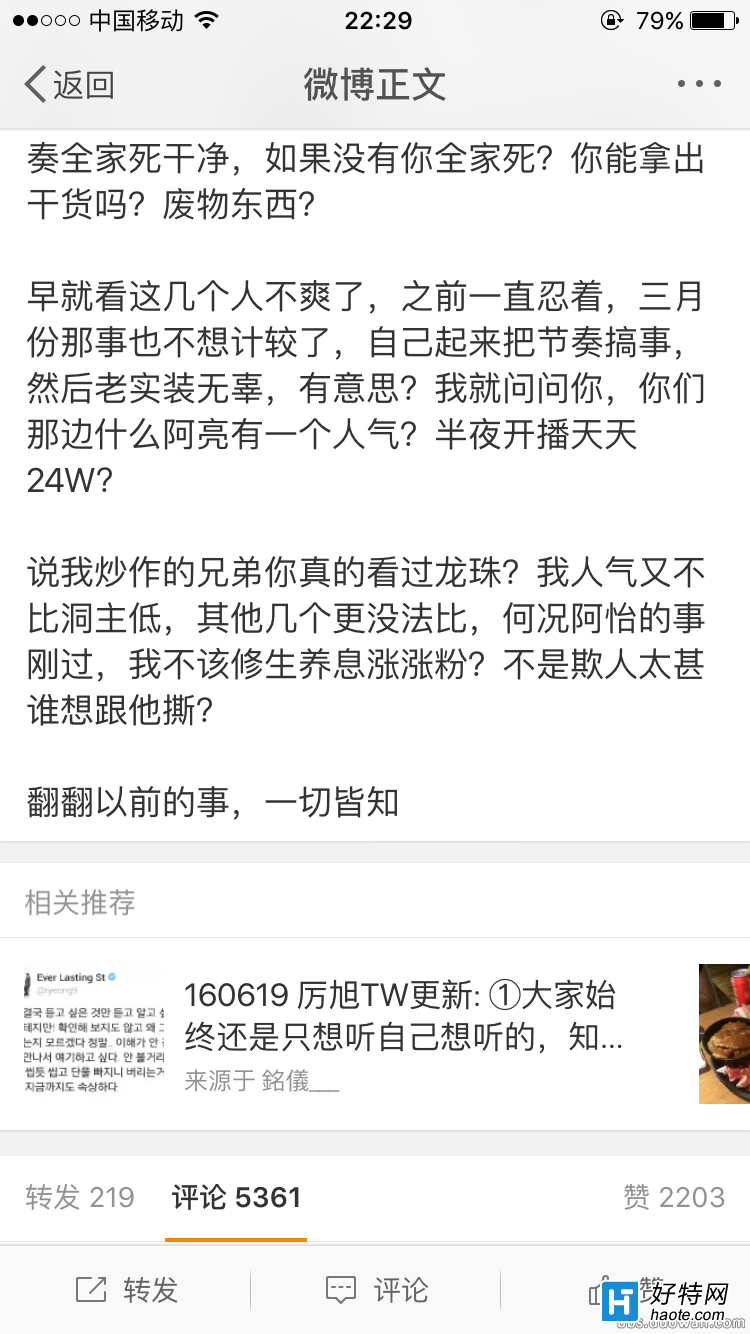Write a comment via bottom 评论 button
Viewport: 750px width, 1334px height.
[x=376, y=1290]
